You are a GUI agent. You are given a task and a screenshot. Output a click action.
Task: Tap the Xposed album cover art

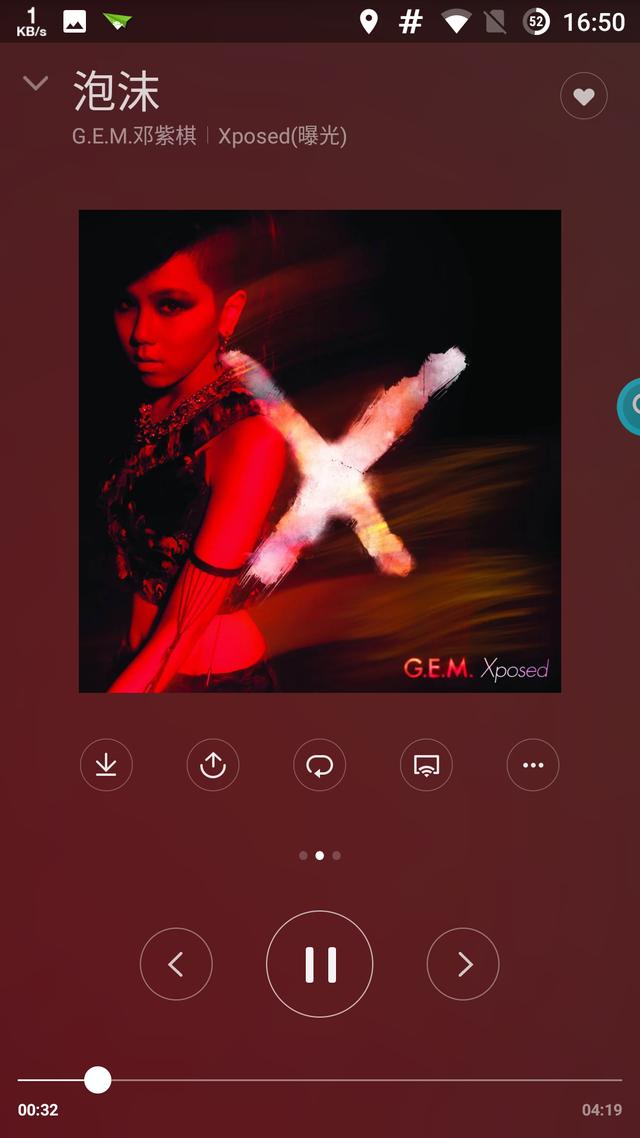point(319,451)
